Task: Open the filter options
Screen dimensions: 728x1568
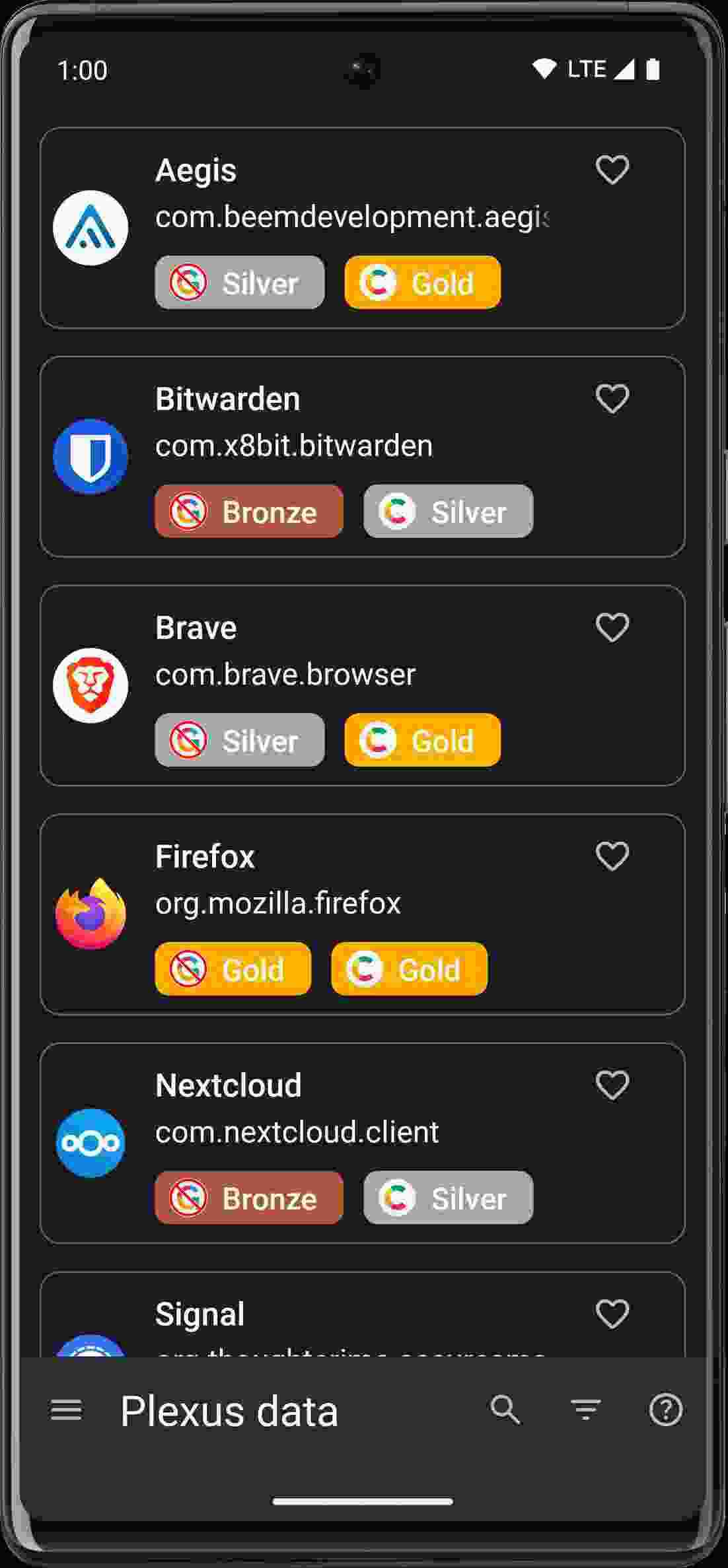Action: (585, 1410)
